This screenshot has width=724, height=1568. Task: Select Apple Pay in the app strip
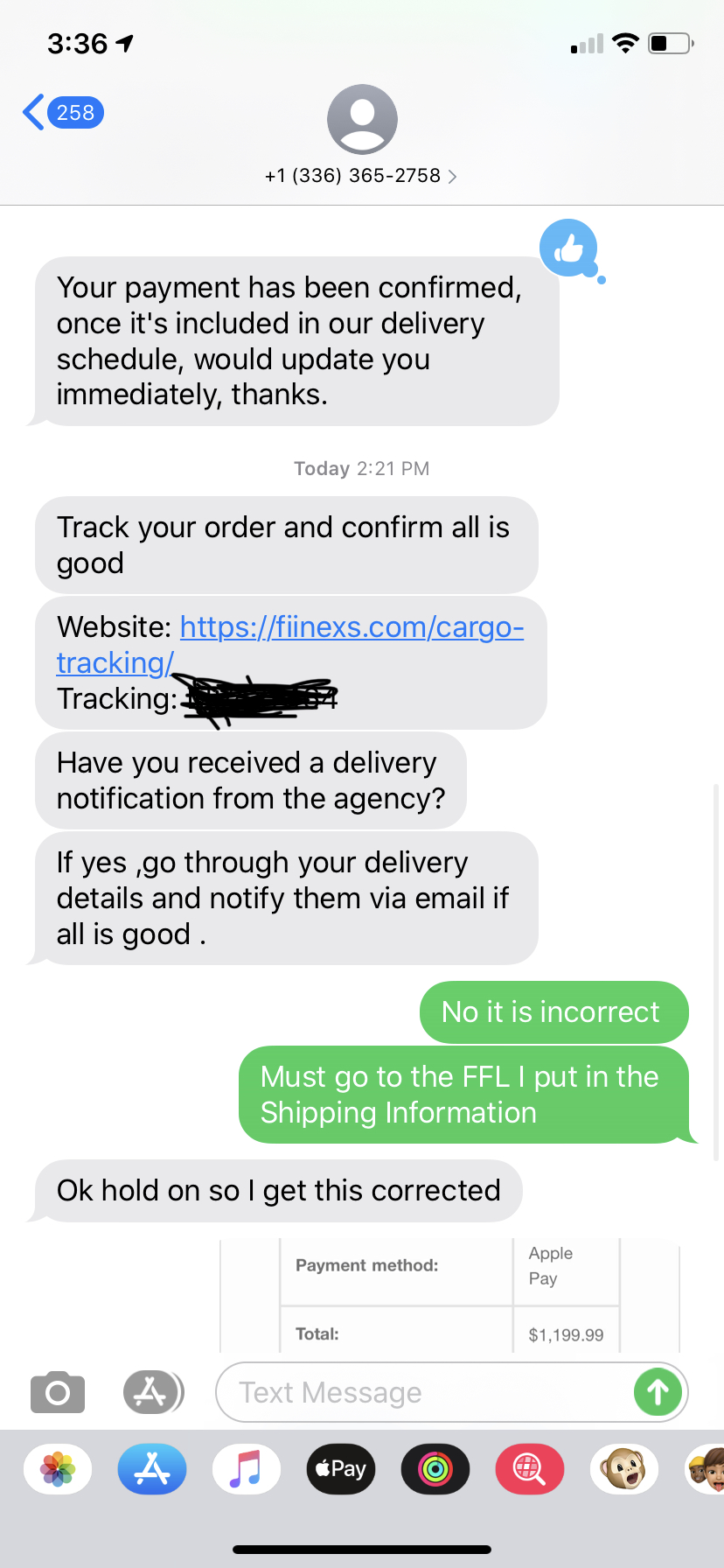click(x=341, y=1468)
